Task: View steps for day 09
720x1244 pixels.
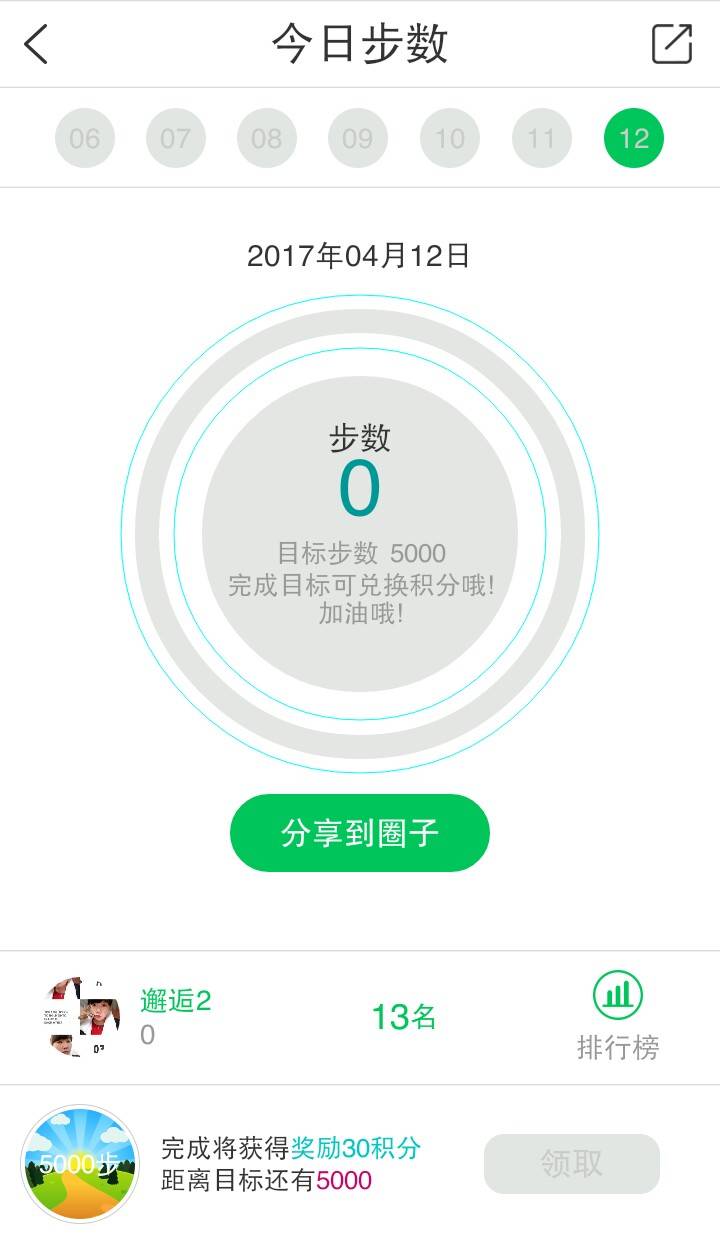Action: pyautogui.click(x=358, y=138)
